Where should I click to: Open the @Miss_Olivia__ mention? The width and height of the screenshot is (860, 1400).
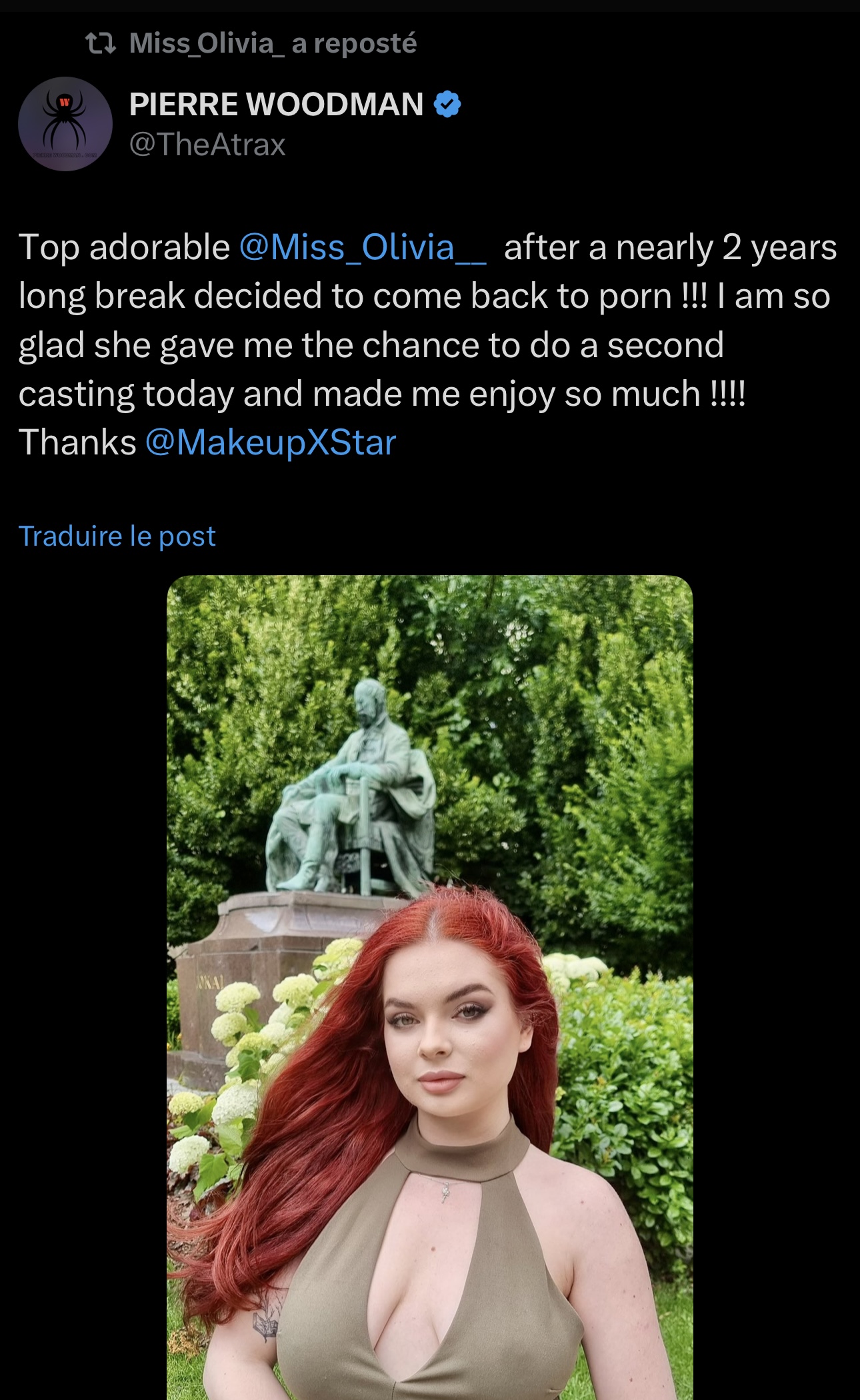coord(362,248)
